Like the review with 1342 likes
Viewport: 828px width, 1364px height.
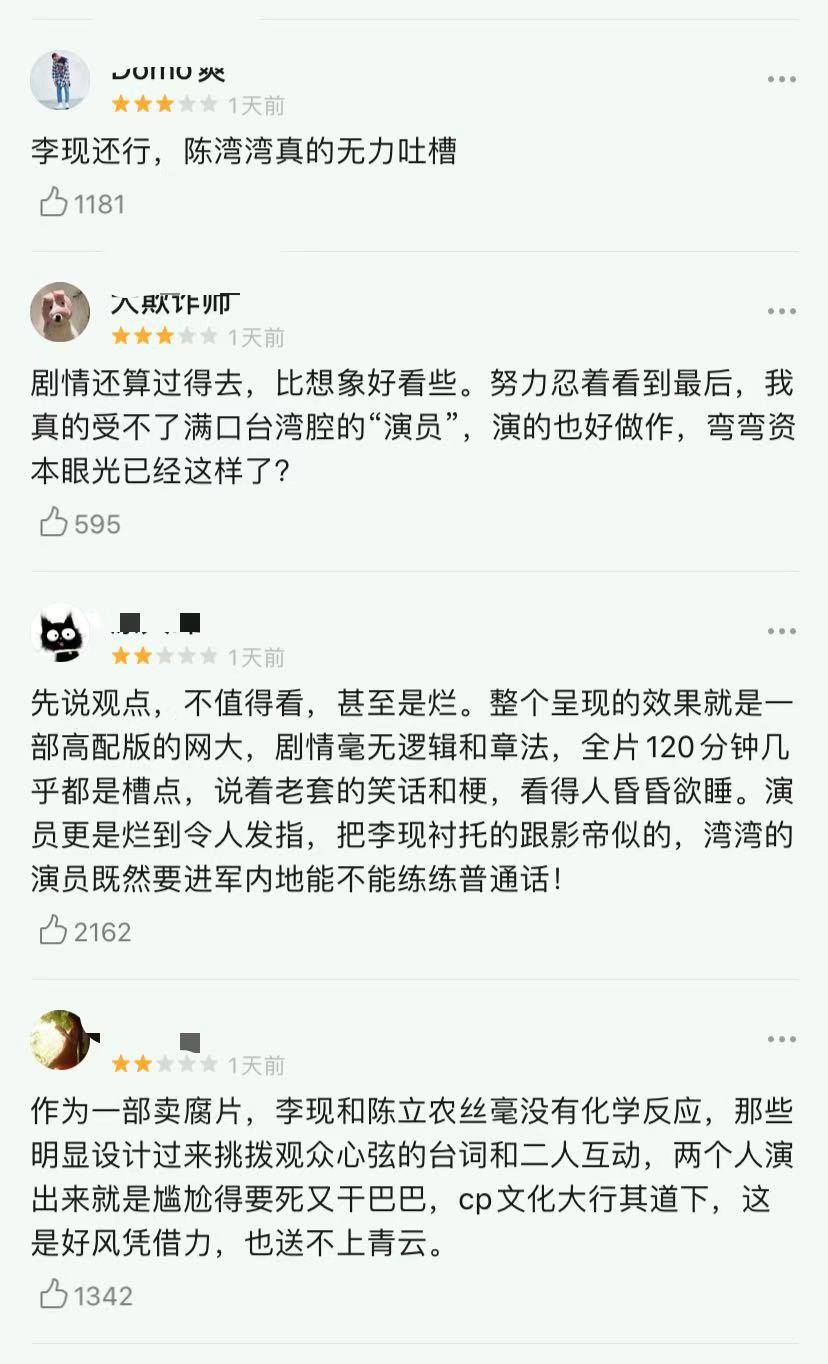53,1295
